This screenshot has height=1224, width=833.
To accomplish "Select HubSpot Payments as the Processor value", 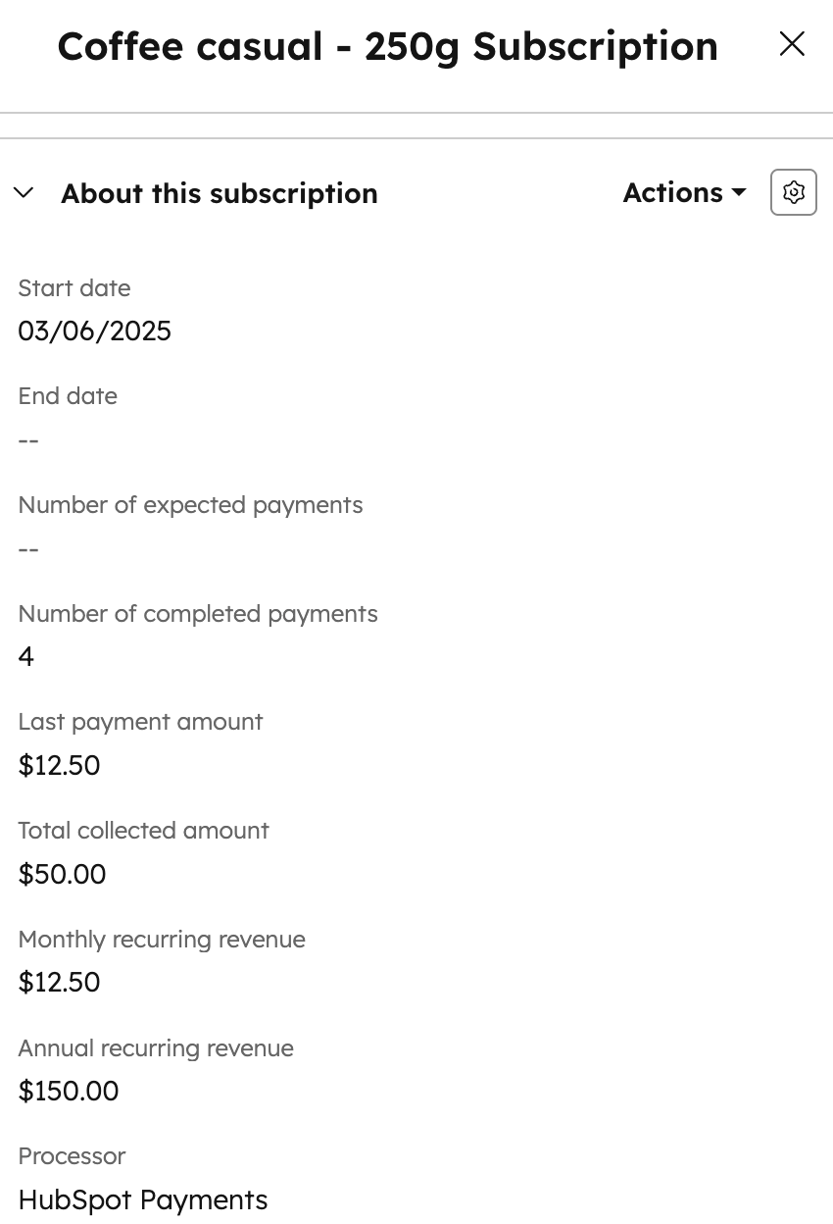I will pyautogui.click(x=143, y=1199).
